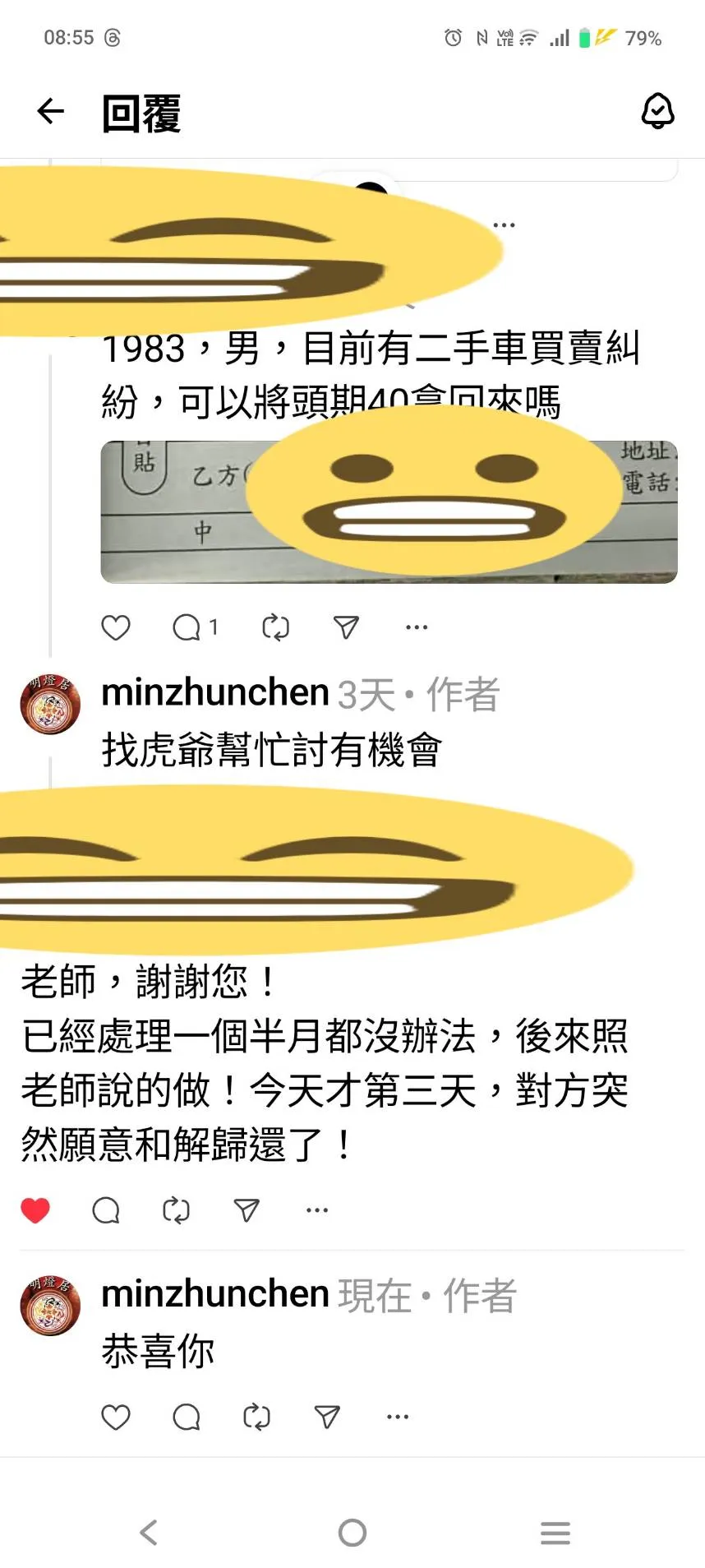Repost the 二手車買賣糾紛 post
This screenshot has width=705, height=1568.
point(275,627)
